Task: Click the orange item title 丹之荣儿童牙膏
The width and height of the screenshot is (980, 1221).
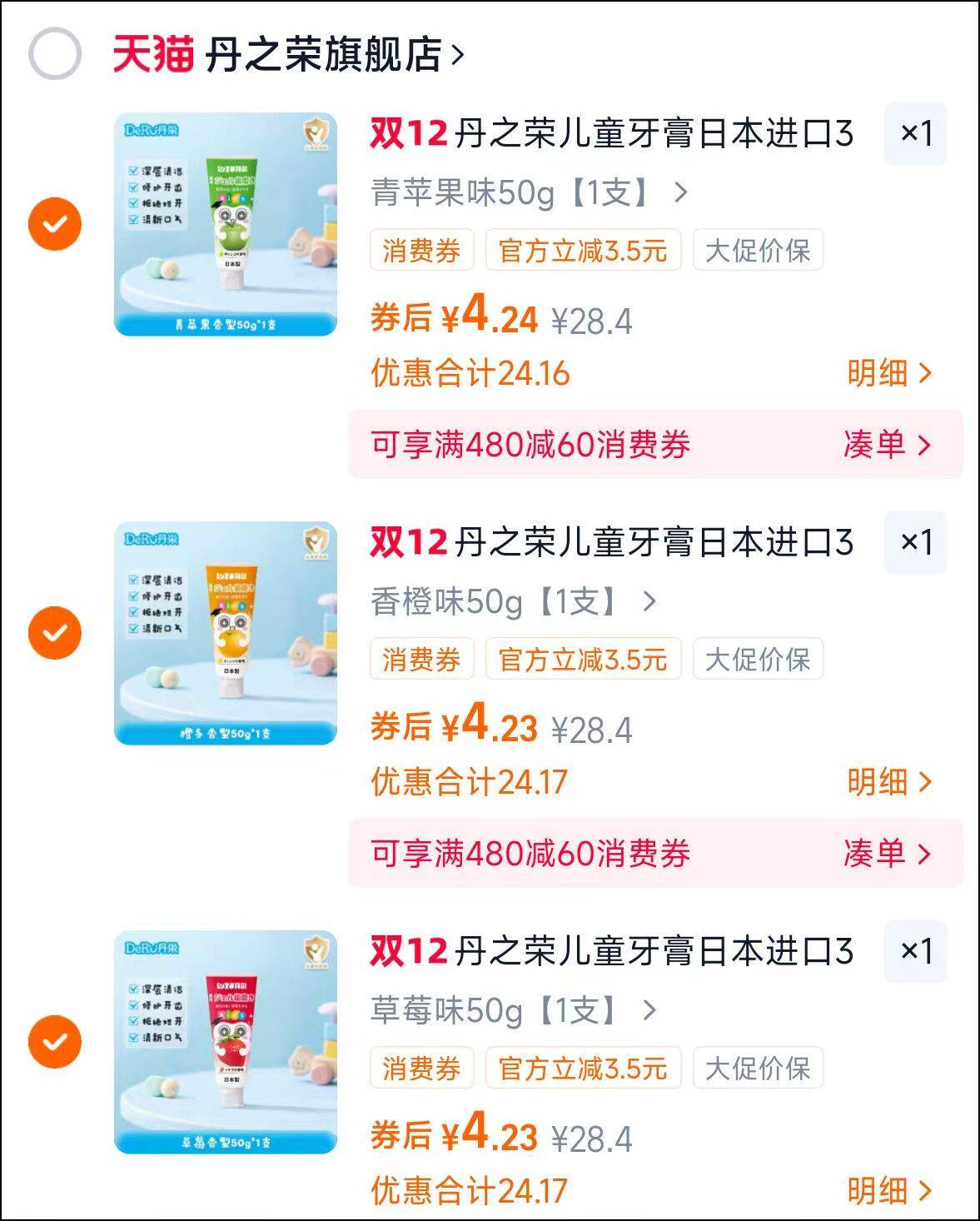Action: 608,546
